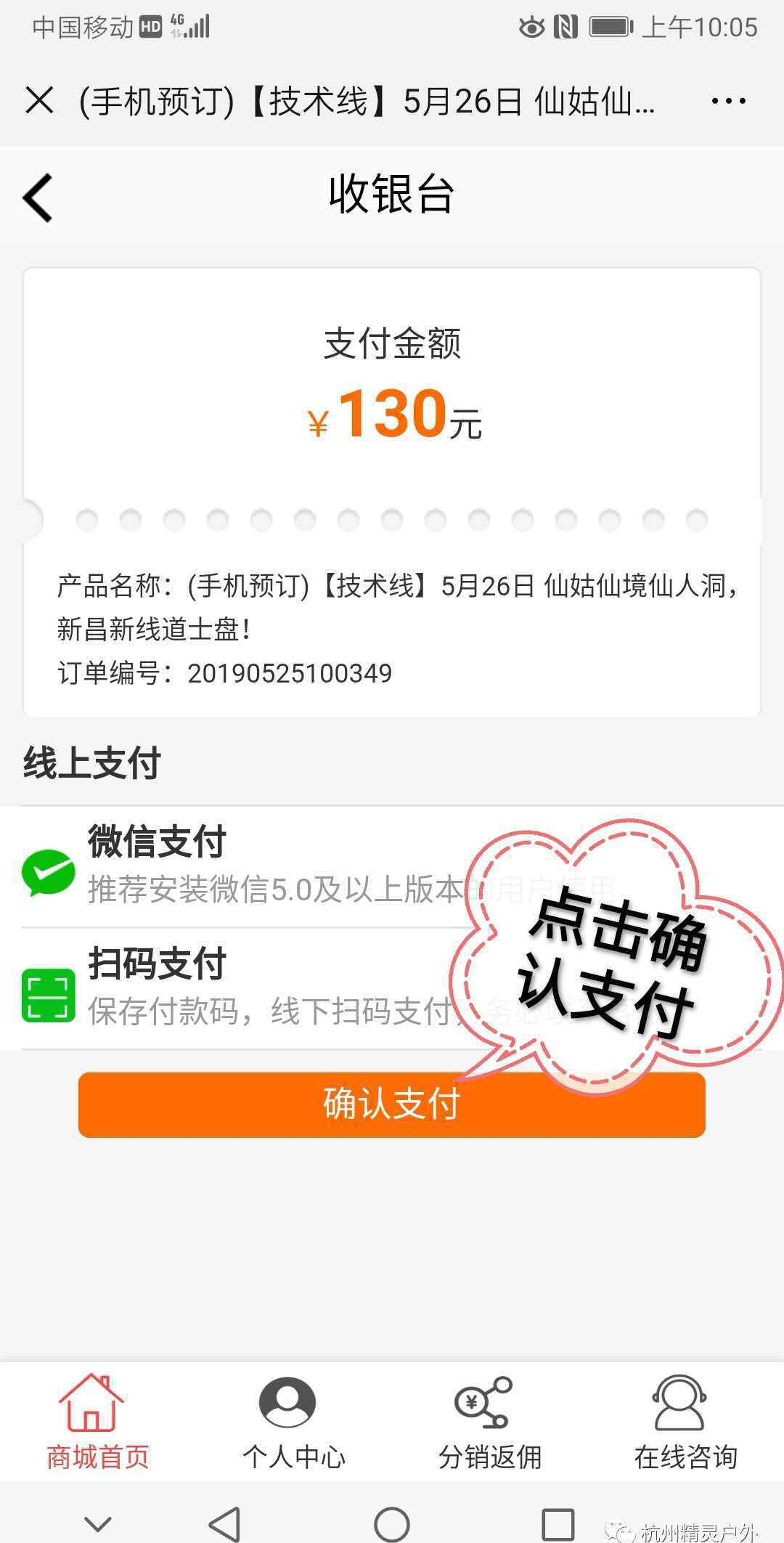Tap the system home circle button

[x=392, y=1524]
